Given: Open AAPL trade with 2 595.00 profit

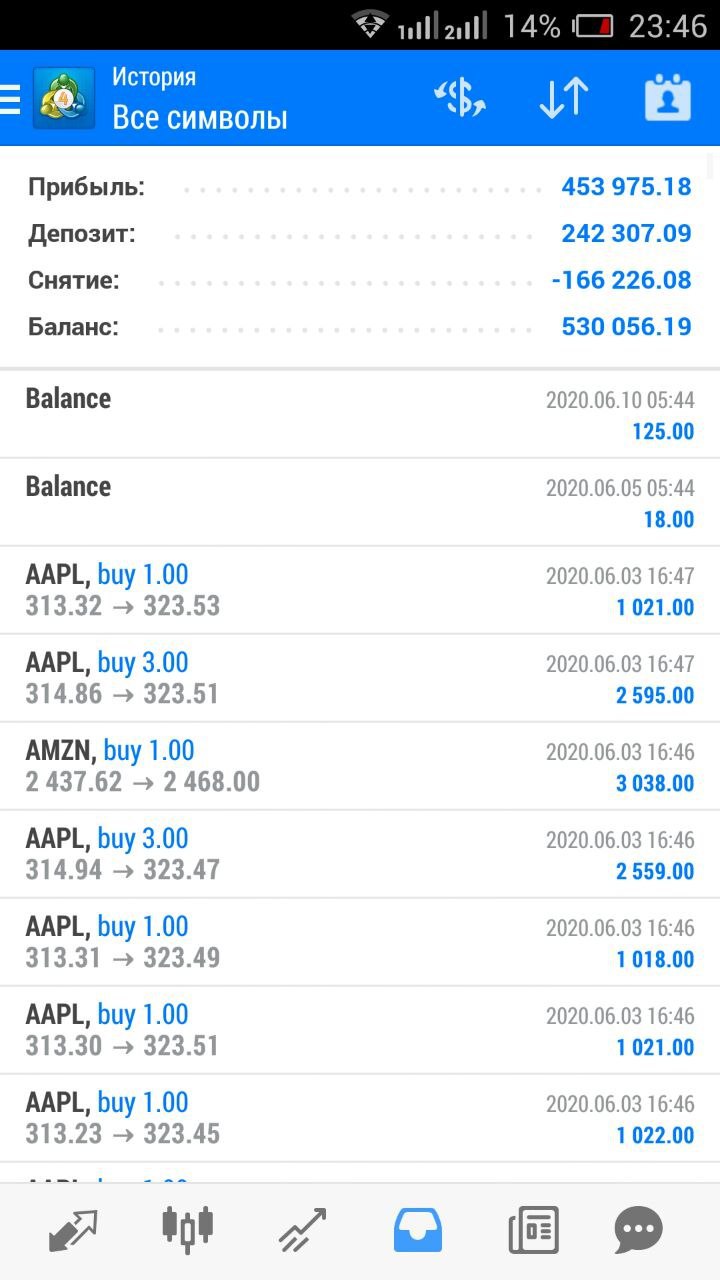Looking at the screenshot, I should click(x=360, y=678).
